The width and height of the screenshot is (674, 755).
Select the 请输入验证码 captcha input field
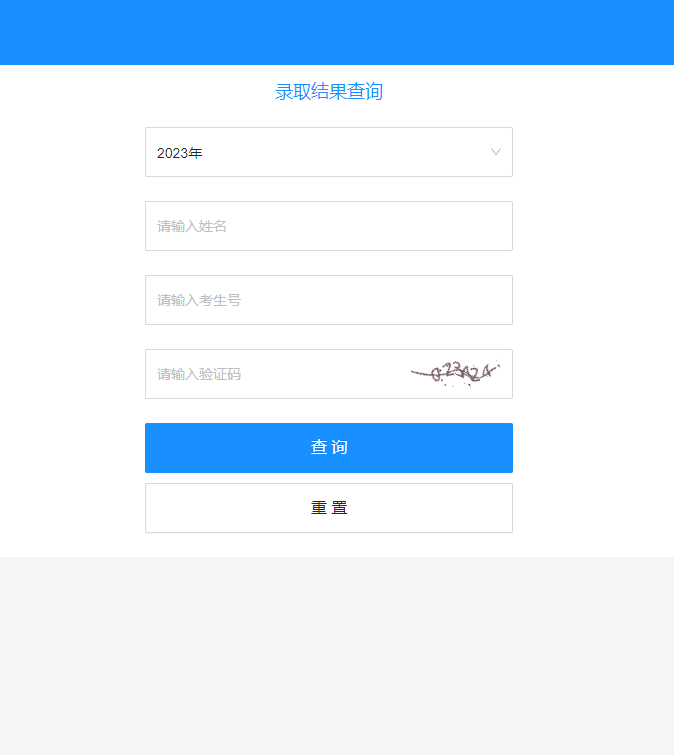(270, 374)
